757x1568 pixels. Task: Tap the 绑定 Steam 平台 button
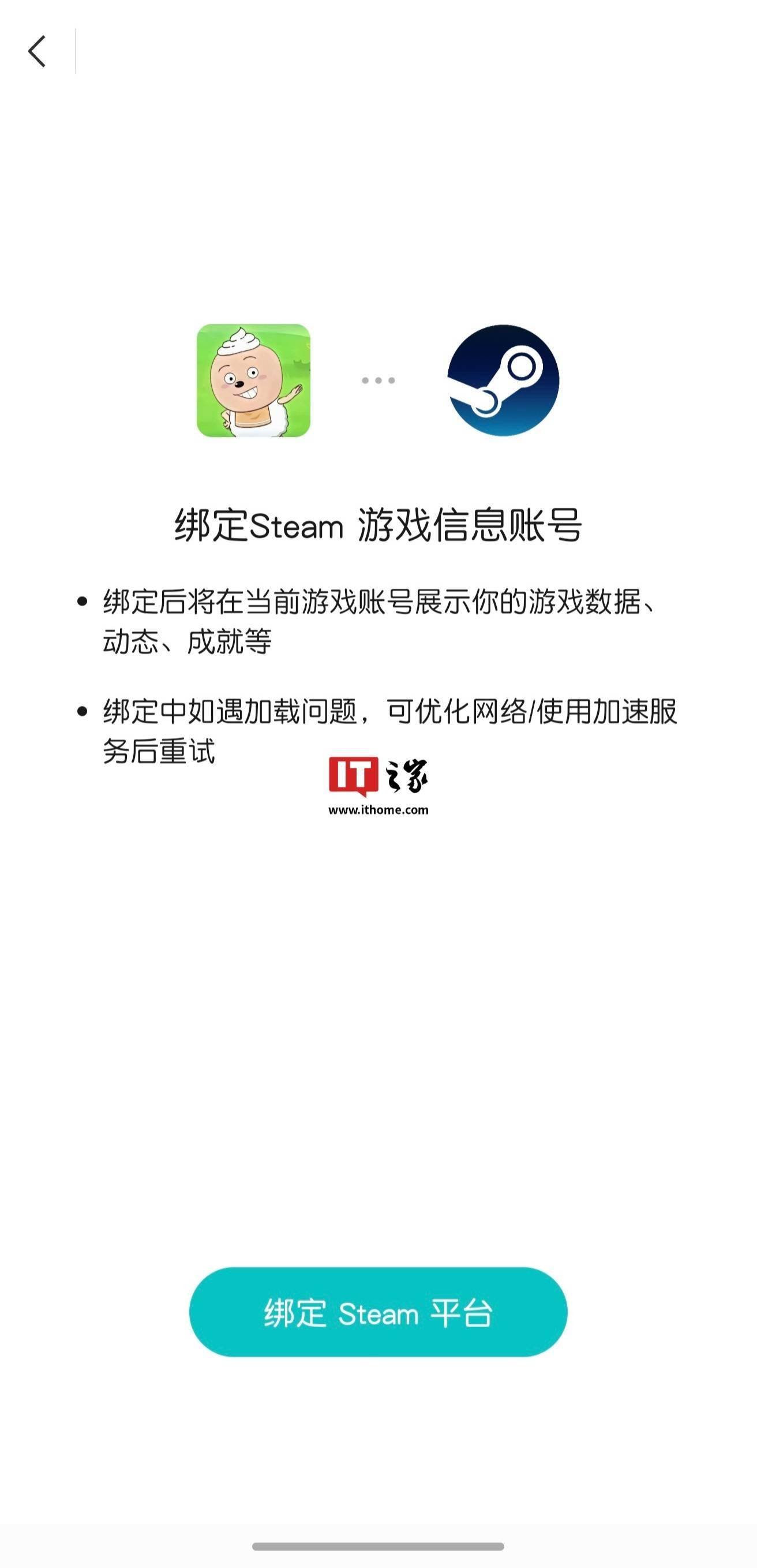(x=378, y=1312)
